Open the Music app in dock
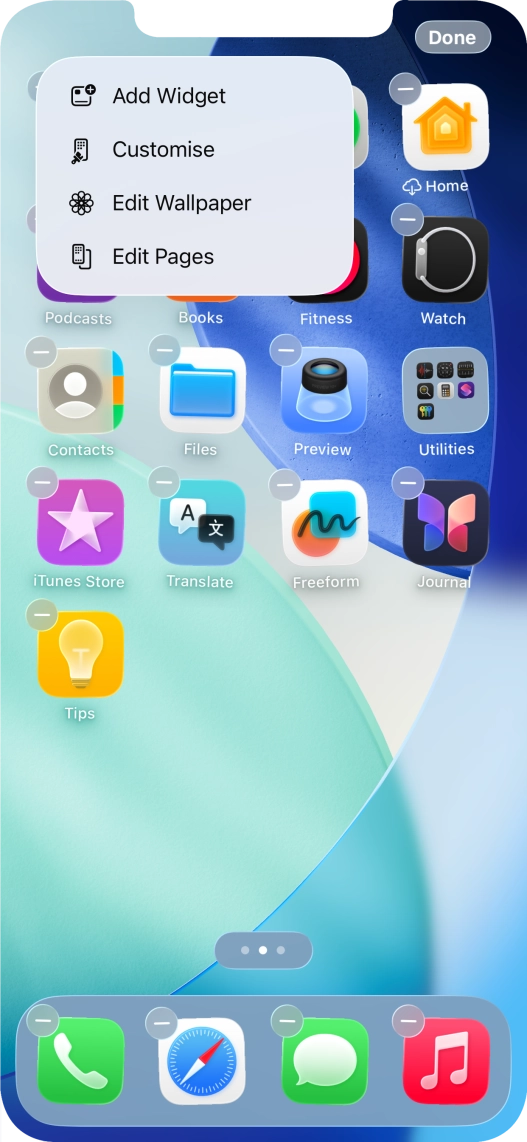Screen dimensions: 527x1142 point(445,1061)
